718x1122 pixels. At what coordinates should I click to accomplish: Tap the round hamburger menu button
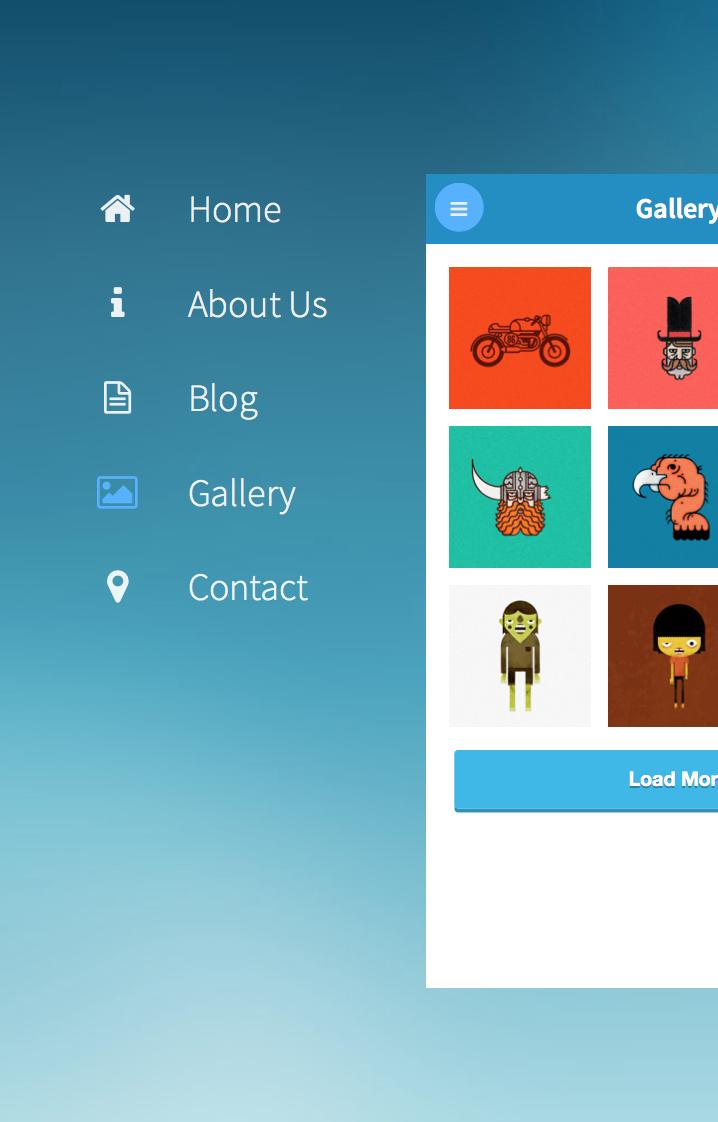459,208
